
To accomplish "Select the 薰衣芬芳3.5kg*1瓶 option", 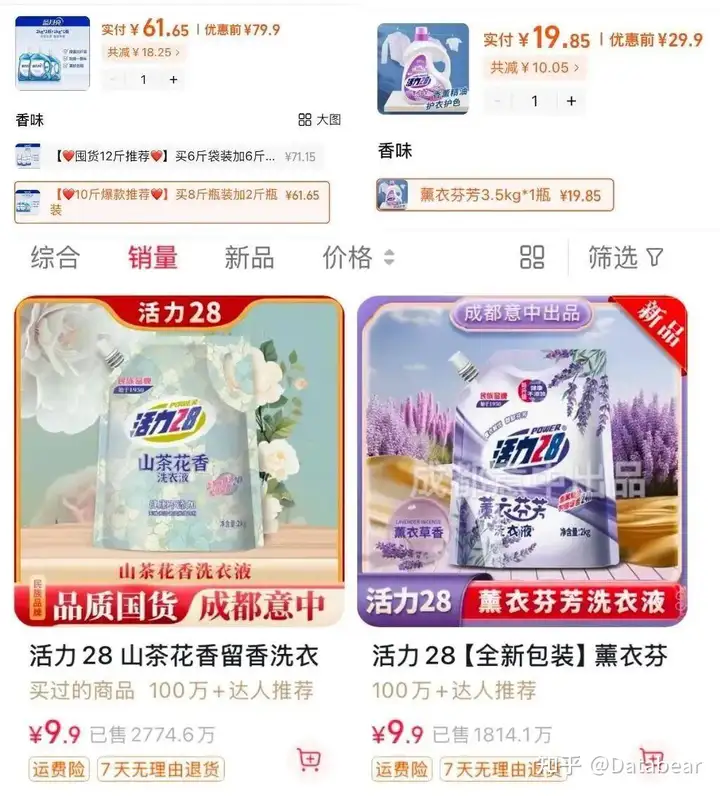I will coord(495,195).
